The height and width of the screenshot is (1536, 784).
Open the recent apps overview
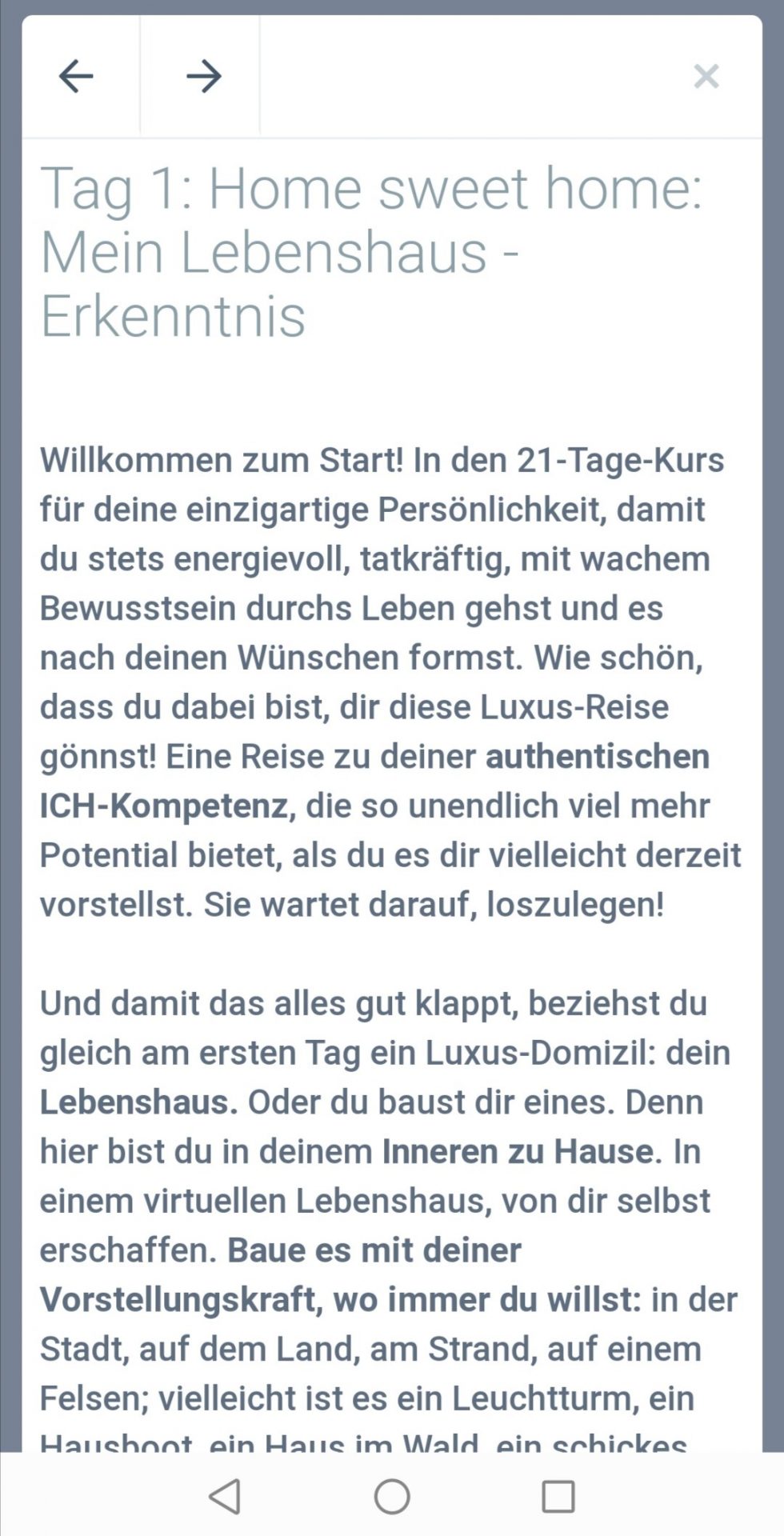558,1495
